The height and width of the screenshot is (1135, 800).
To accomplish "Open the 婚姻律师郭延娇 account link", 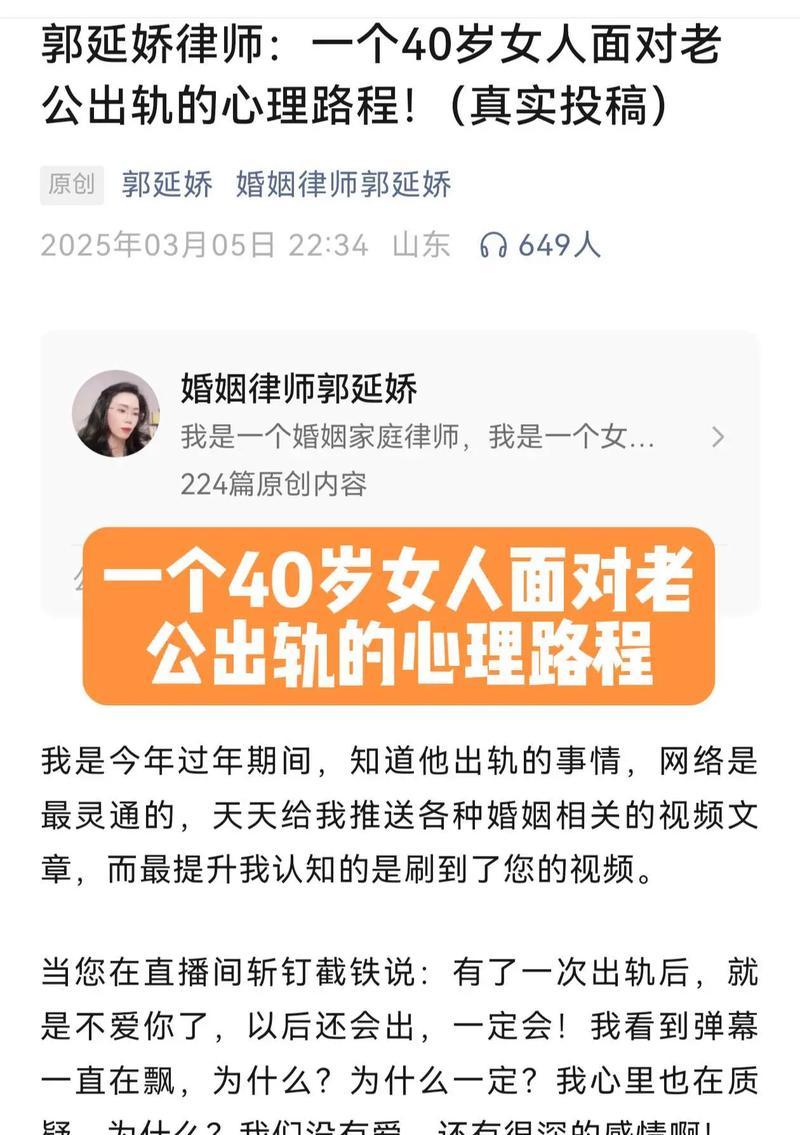I will (x=343, y=185).
